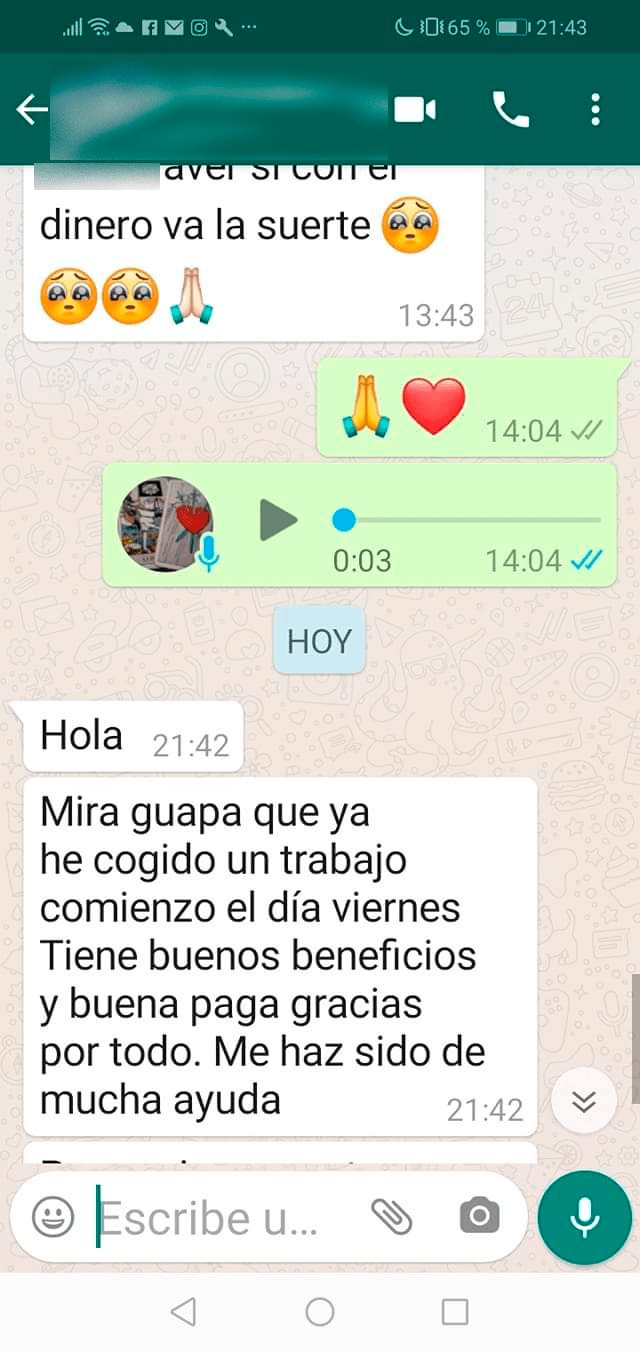Record a voice message
Image resolution: width=640 pixels, height=1351 pixels.
(x=584, y=1217)
